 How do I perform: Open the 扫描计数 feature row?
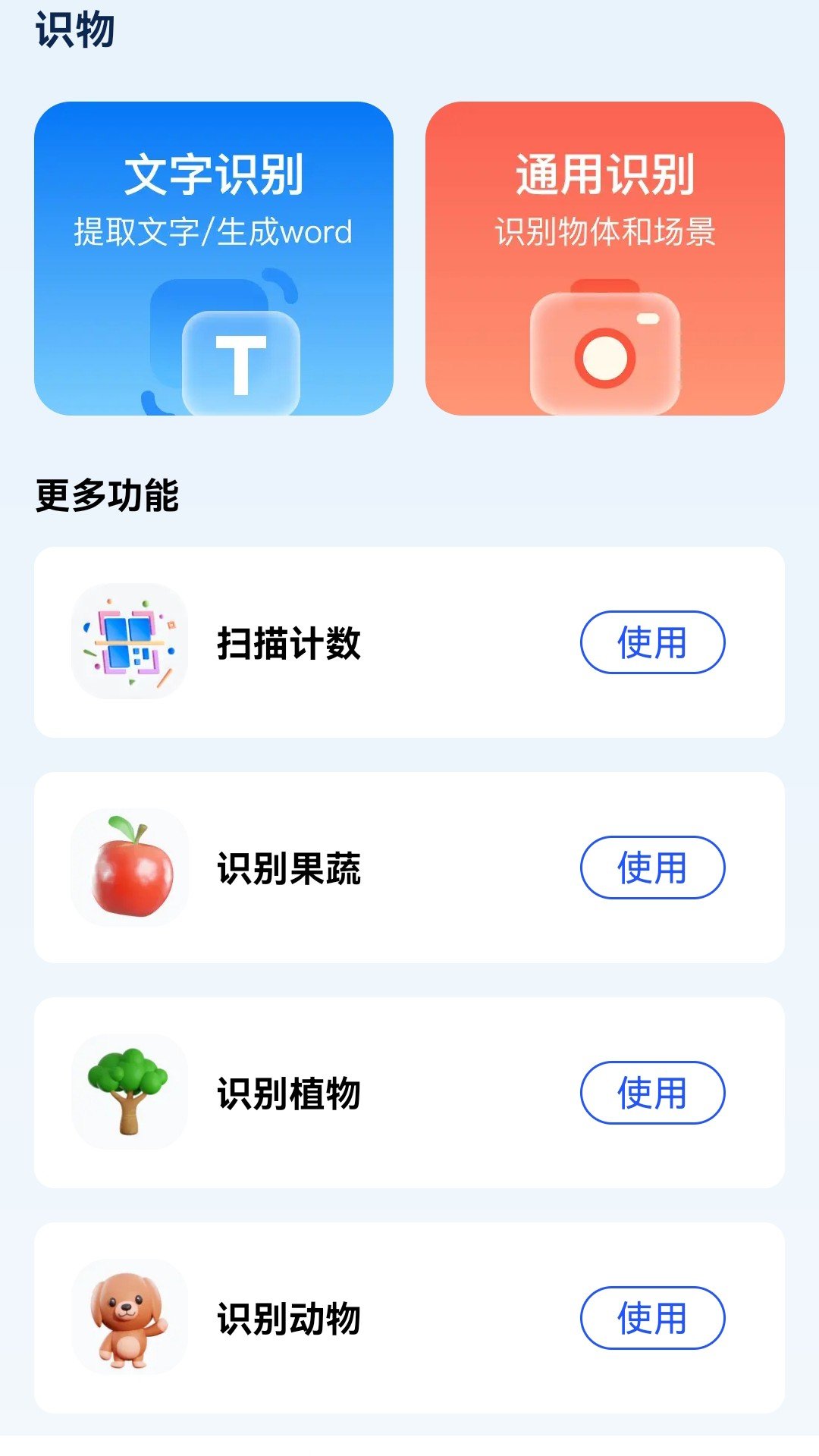(651, 643)
